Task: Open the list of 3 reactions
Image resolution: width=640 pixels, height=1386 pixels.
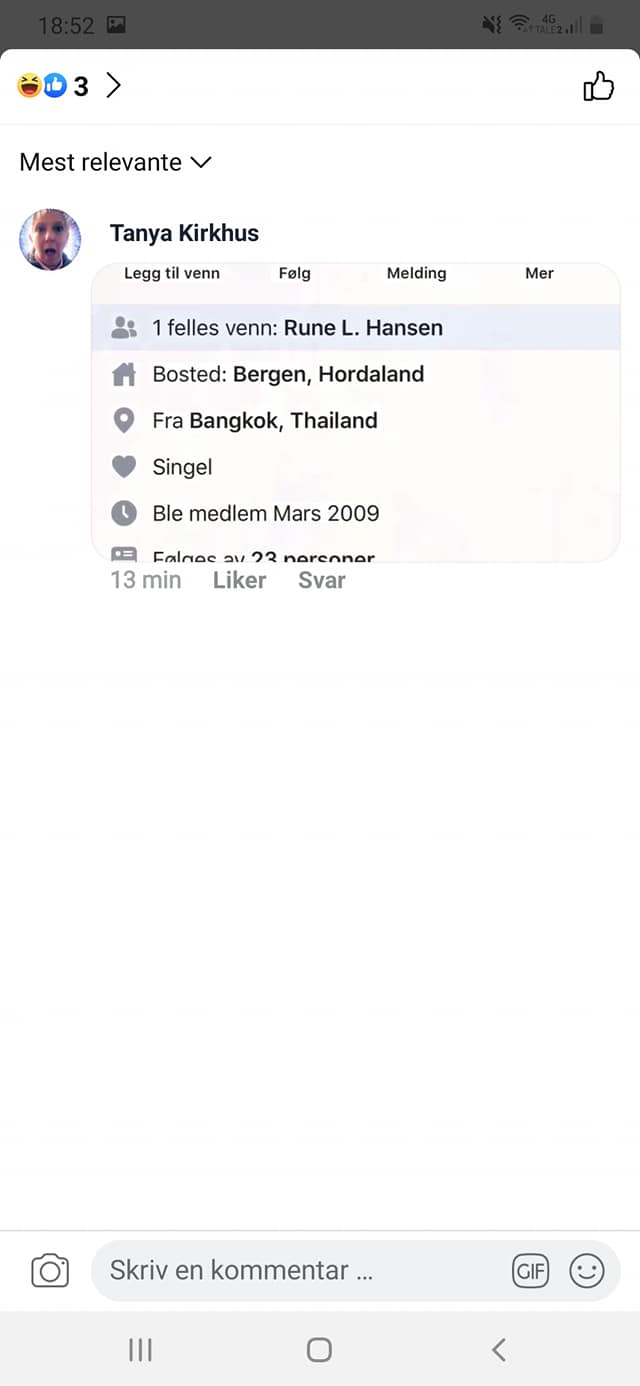Action: coord(69,86)
